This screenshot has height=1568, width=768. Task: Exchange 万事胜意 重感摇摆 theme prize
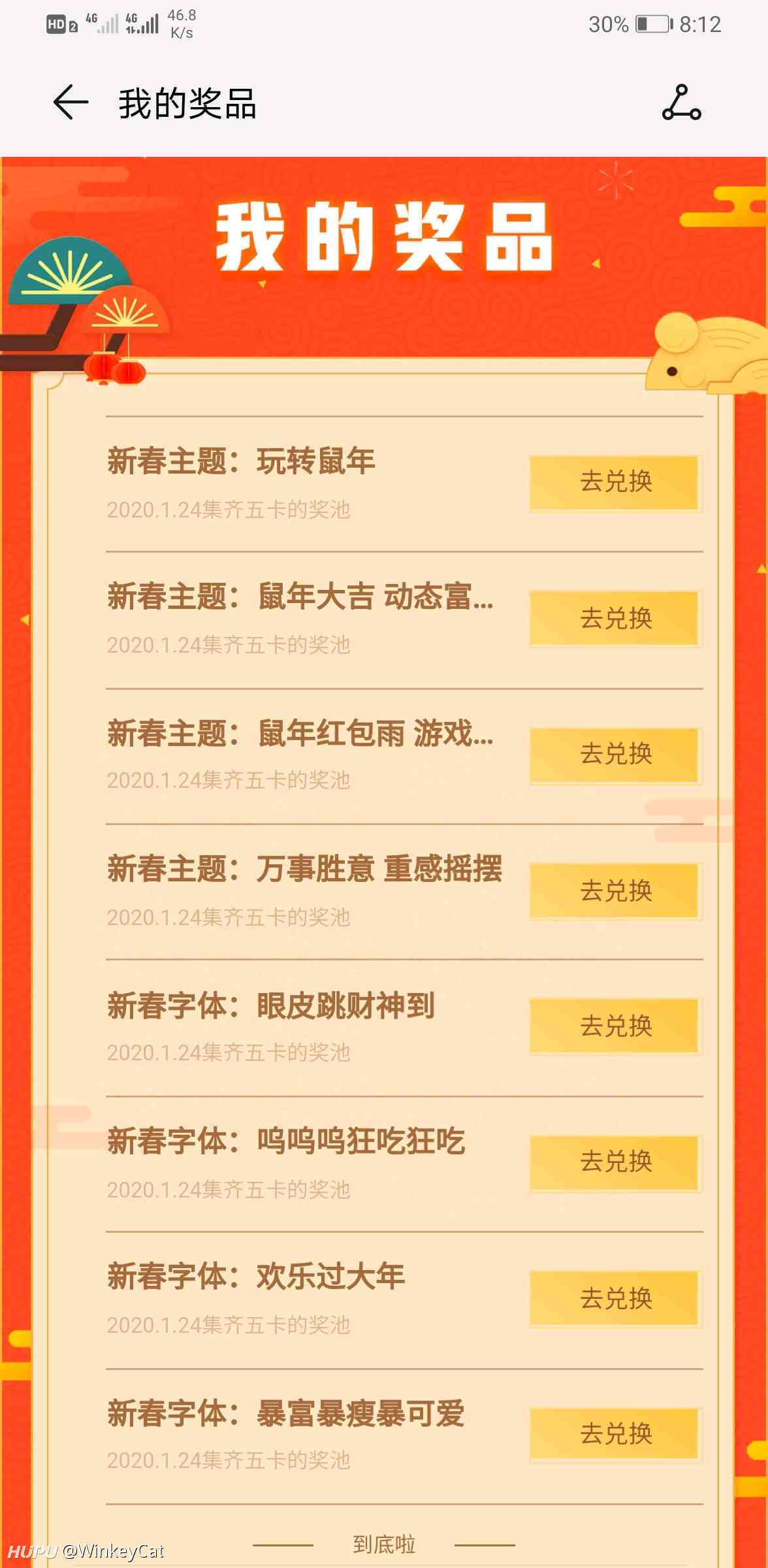point(615,891)
